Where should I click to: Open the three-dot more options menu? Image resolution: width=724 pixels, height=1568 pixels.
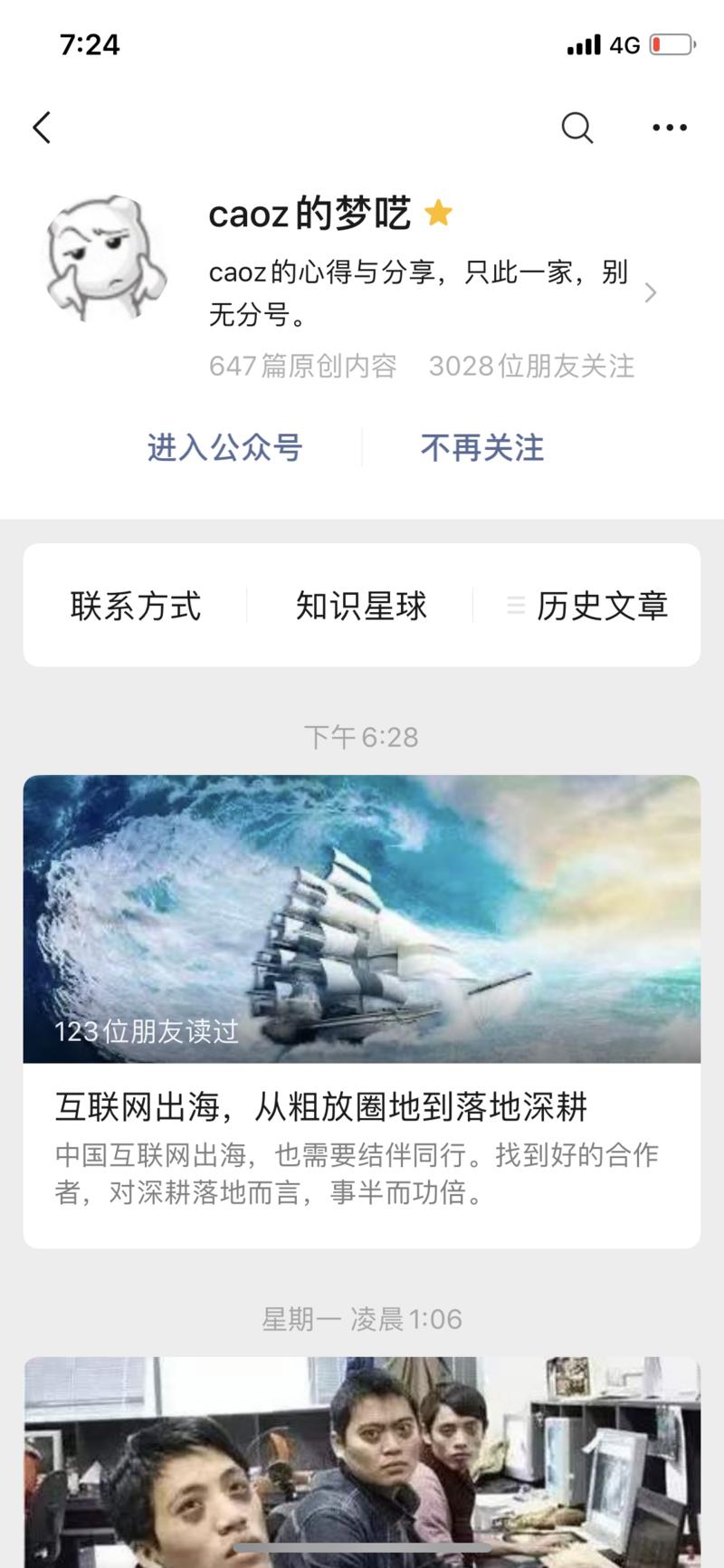[x=669, y=128]
